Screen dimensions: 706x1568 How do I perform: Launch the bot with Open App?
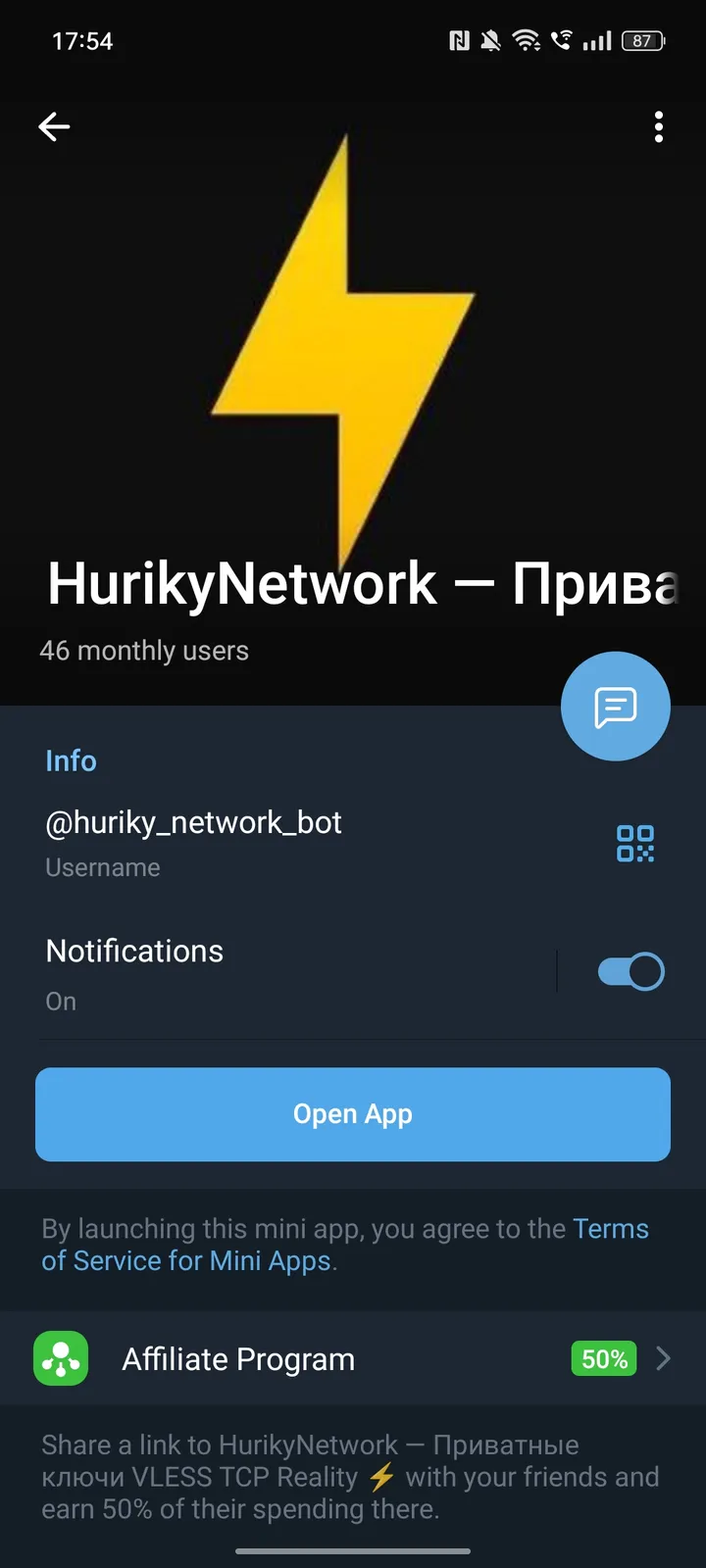coord(353,1114)
